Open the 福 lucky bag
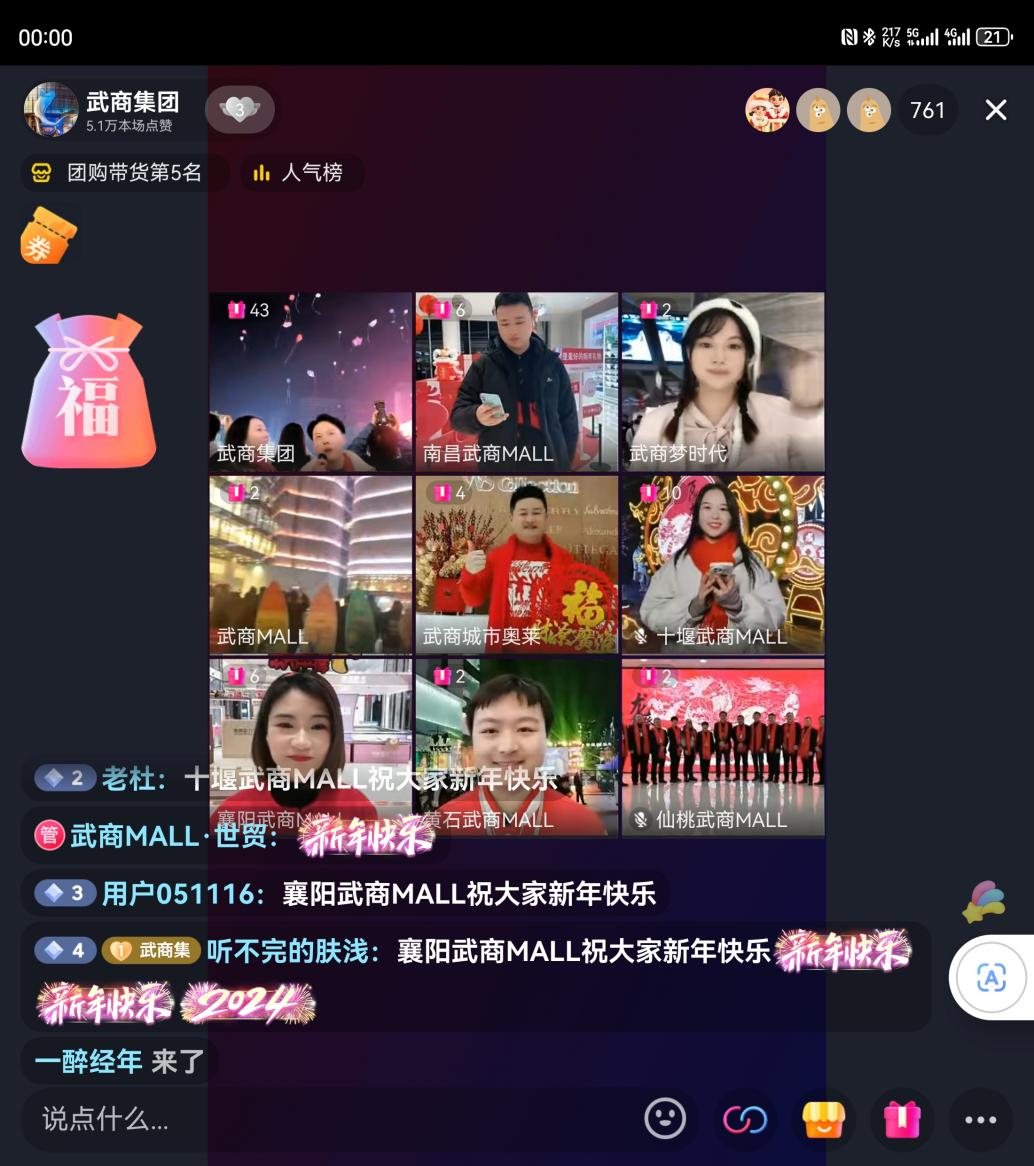This screenshot has width=1034, height=1166. point(88,391)
